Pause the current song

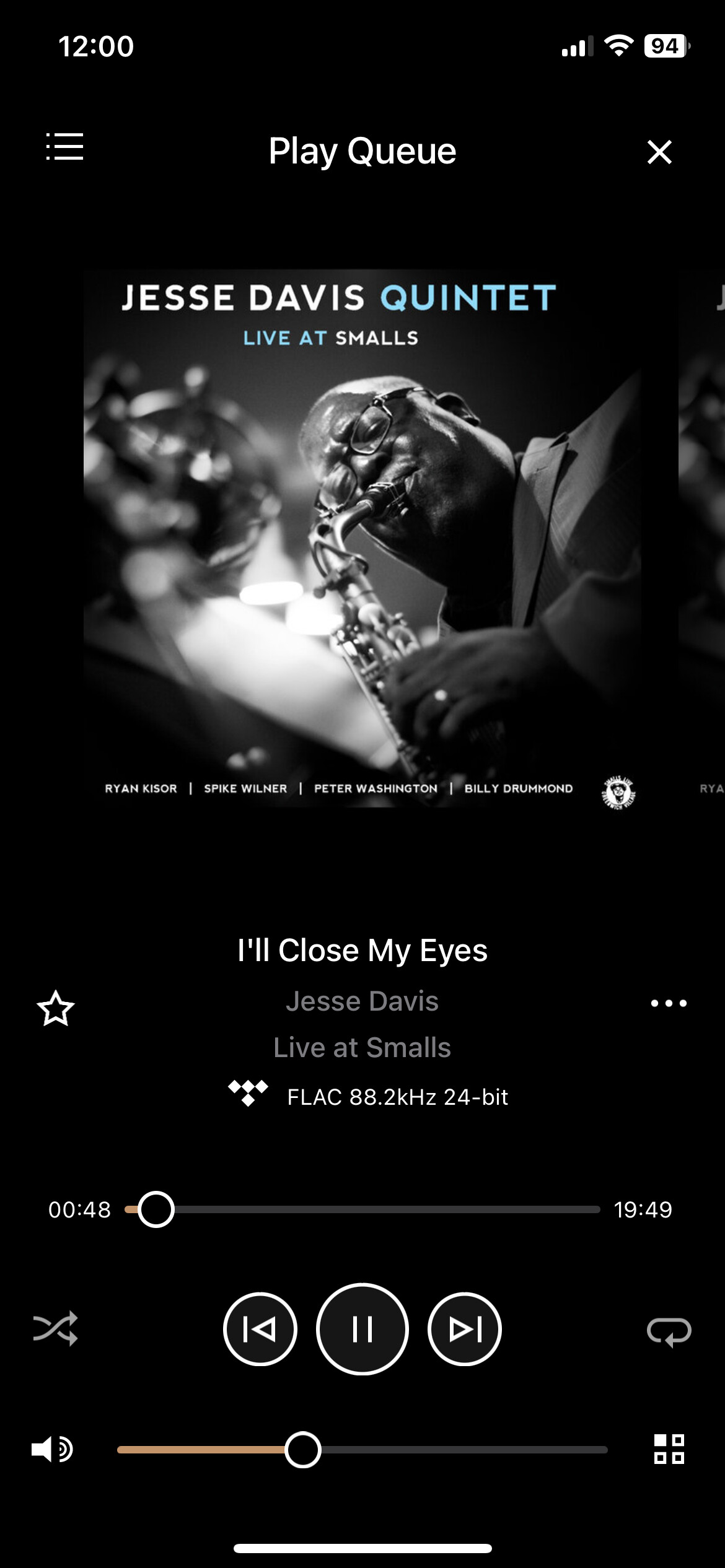click(x=362, y=1329)
